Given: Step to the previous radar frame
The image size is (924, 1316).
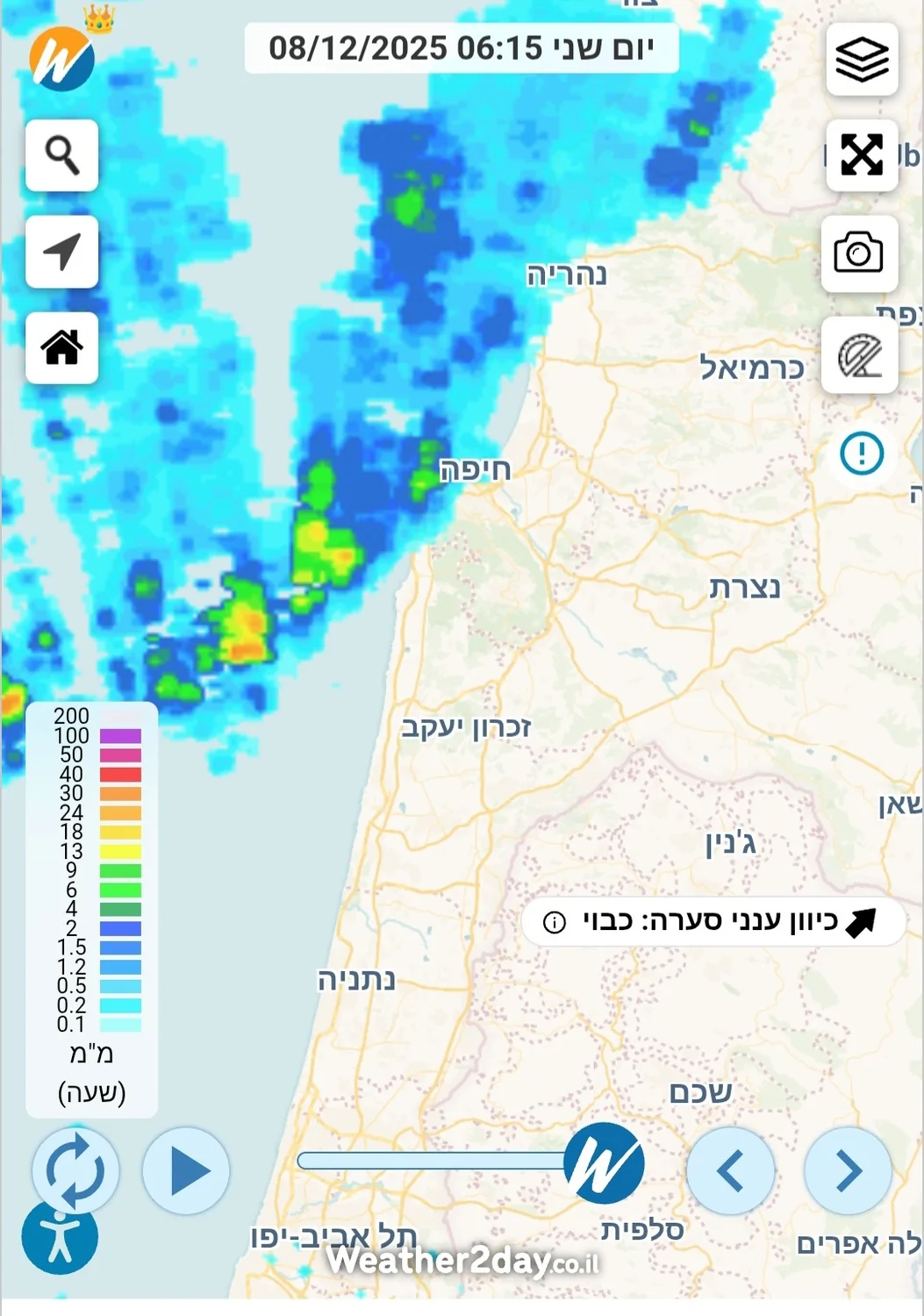Looking at the screenshot, I should coord(730,1171).
